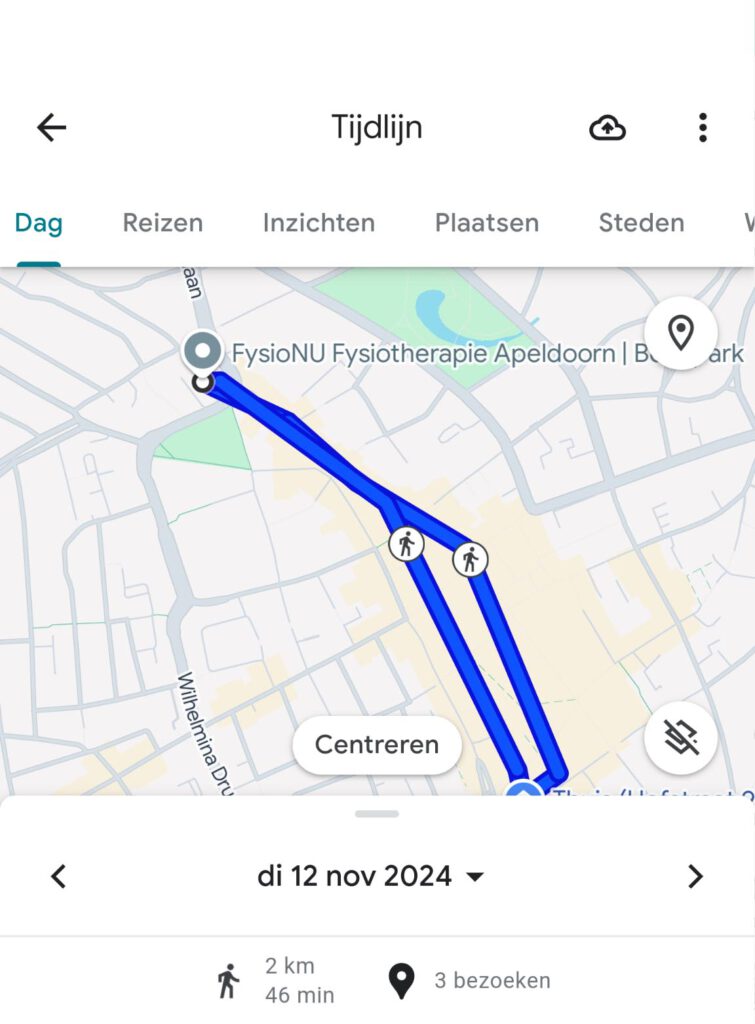Go back from Tijdlijn screen

(x=51, y=127)
